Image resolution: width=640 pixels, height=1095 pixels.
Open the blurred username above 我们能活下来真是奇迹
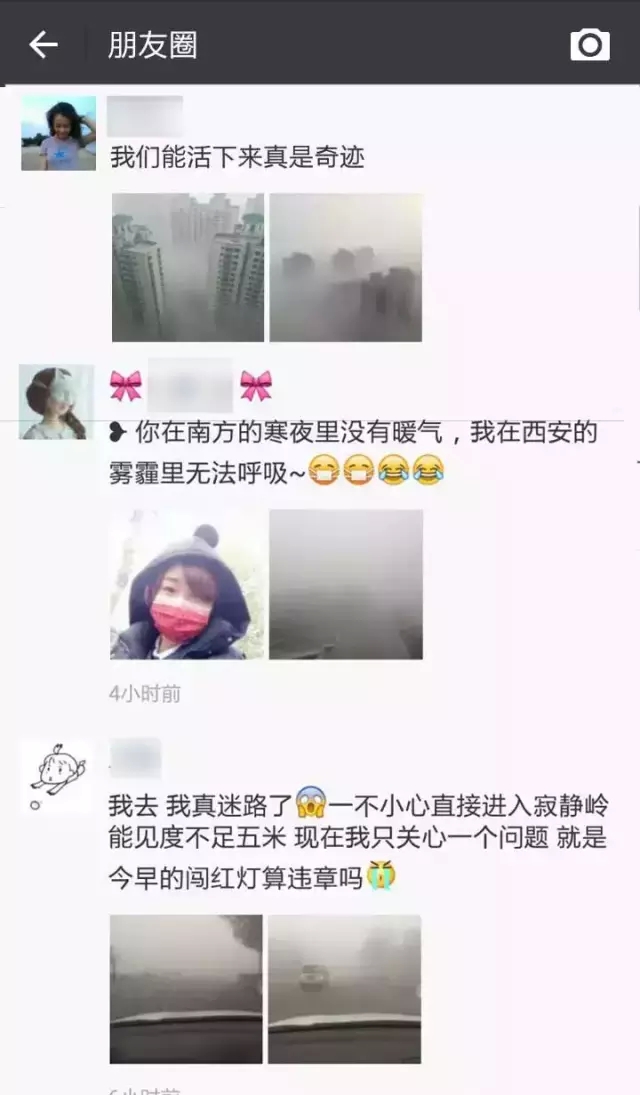tap(145, 116)
